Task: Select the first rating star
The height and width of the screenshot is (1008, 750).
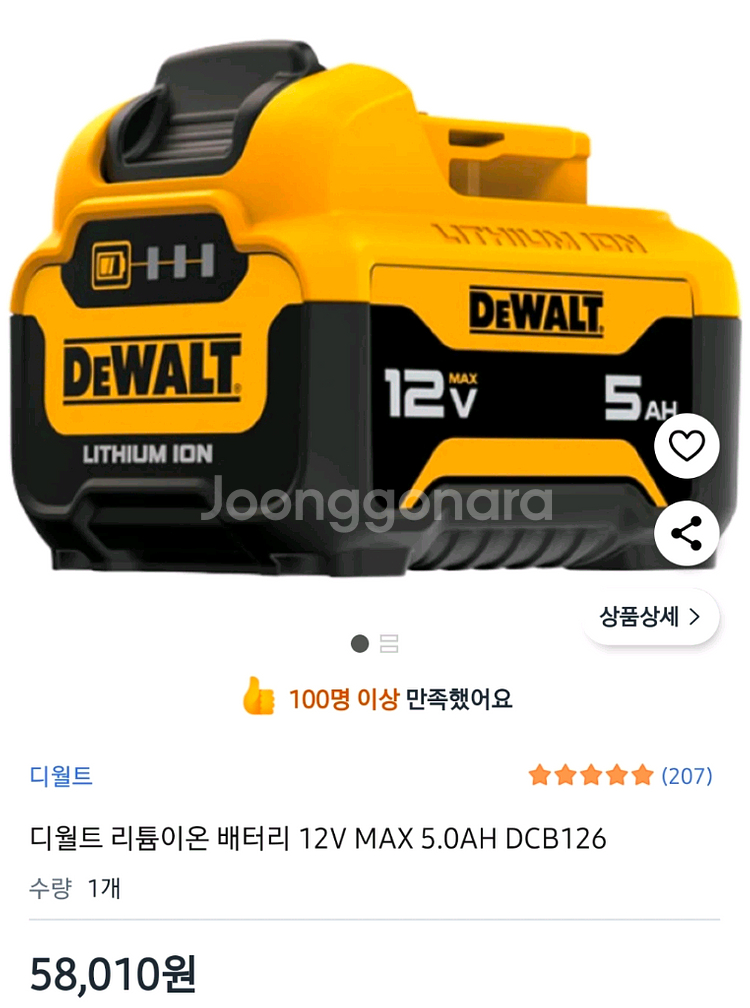Action: (540, 774)
